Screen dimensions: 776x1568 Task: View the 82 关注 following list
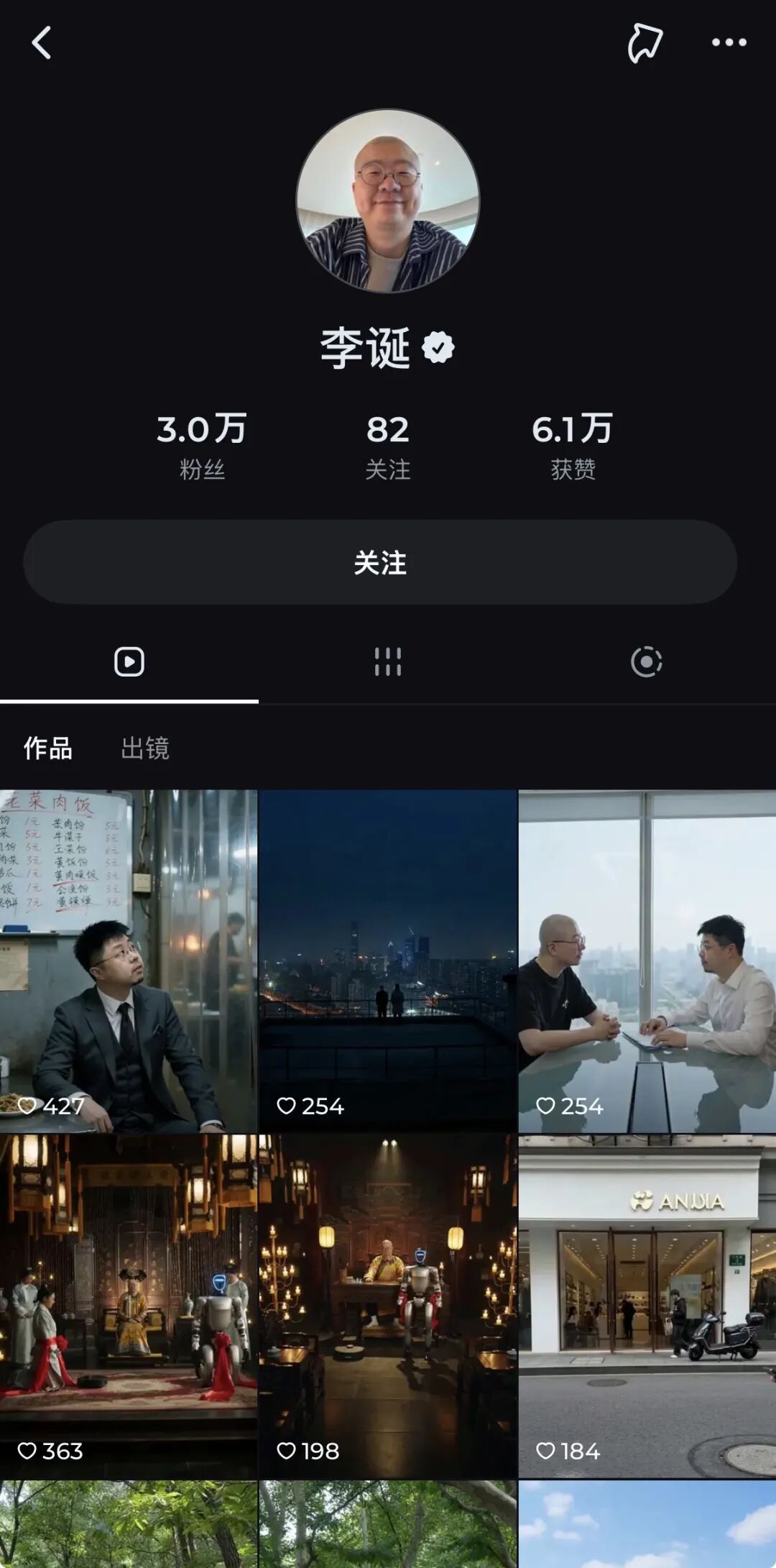[387, 445]
